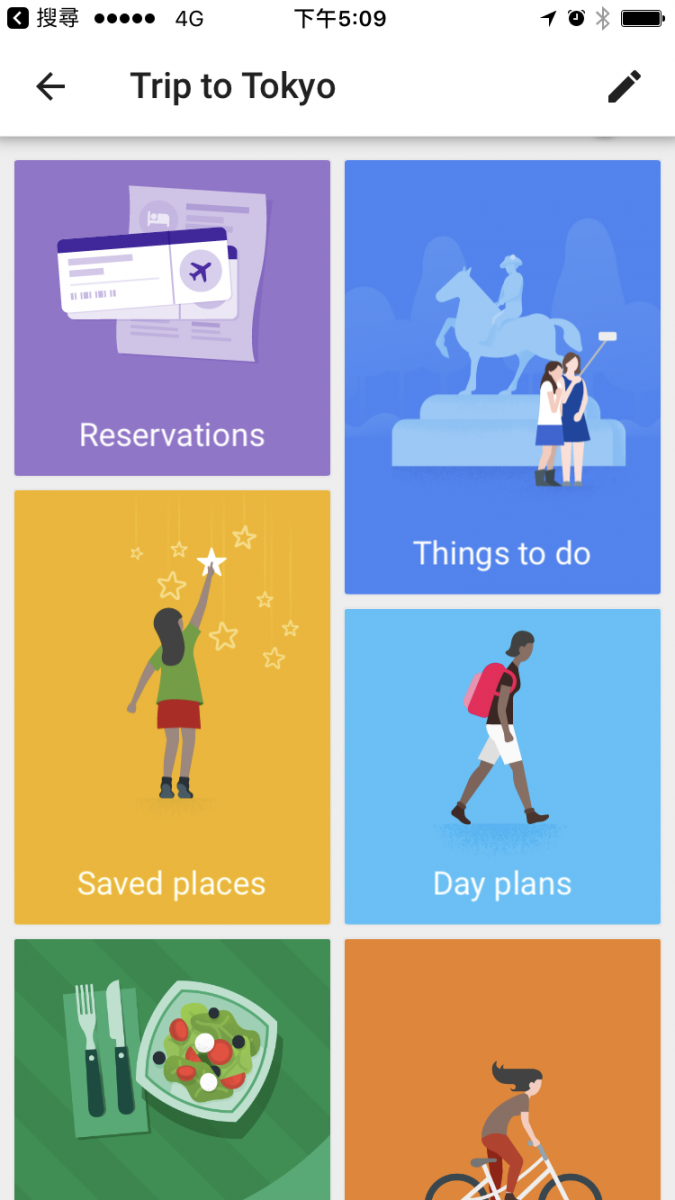Edit the trip with the pencil icon
This screenshot has width=675, height=1200.
pyautogui.click(x=624, y=87)
